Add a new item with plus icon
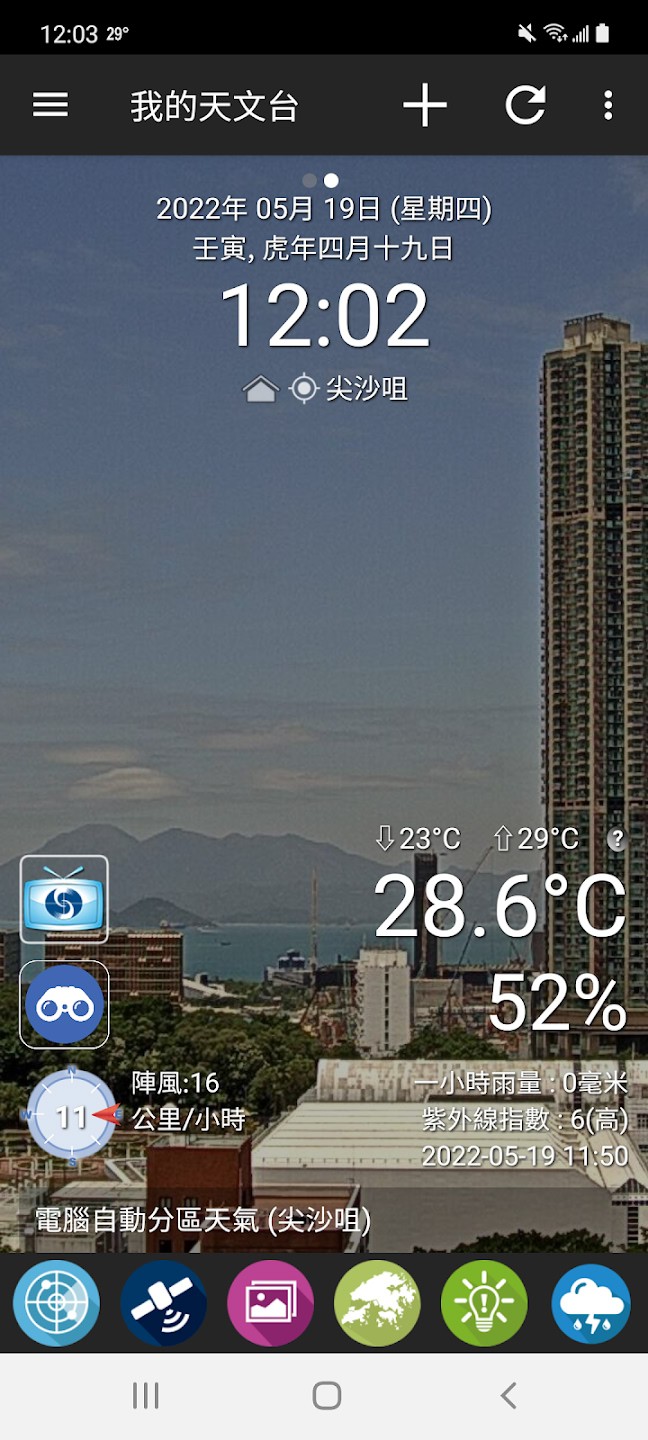Image resolution: width=648 pixels, height=1440 pixels. pyautogui.click(x=425, y=105)
